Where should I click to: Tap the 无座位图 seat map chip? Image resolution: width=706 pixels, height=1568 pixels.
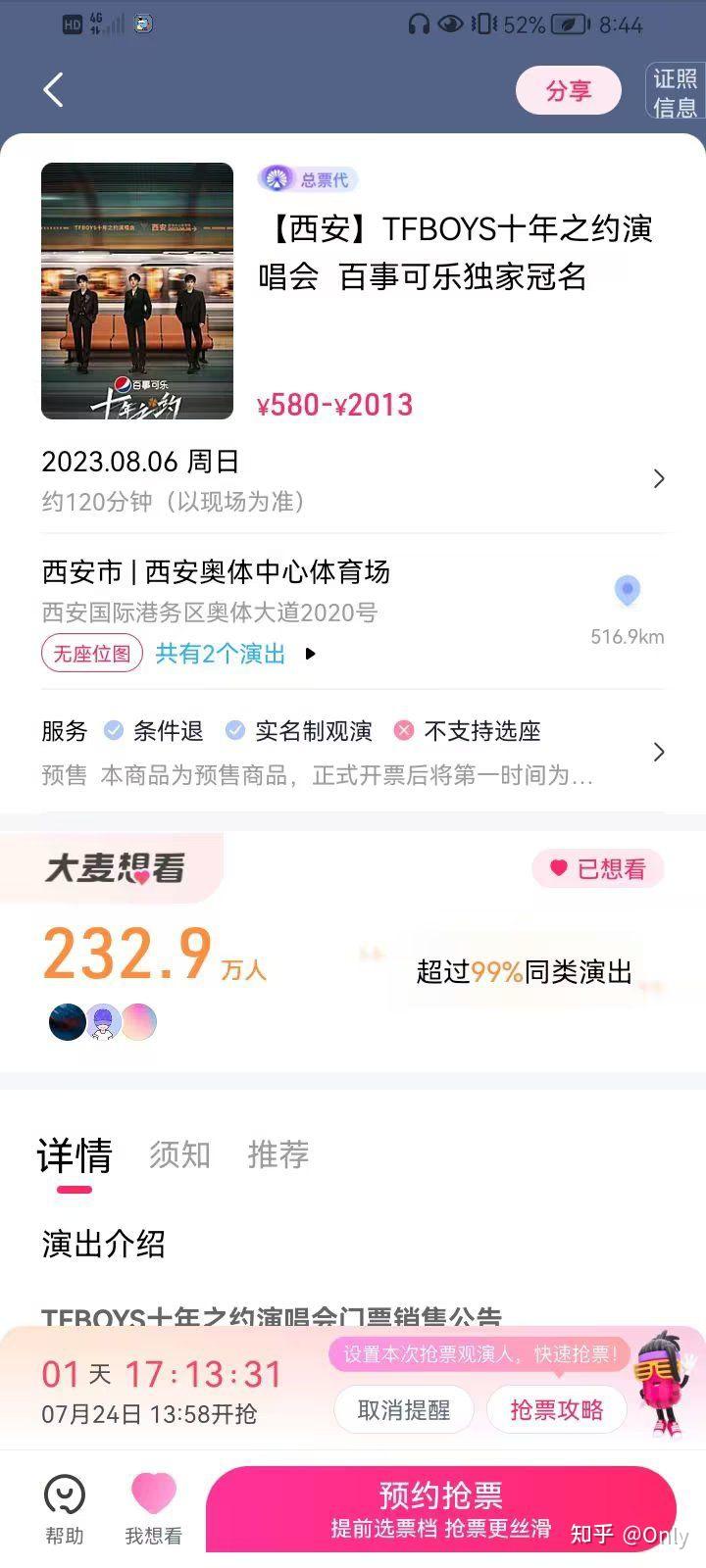(x=92, y=654)
